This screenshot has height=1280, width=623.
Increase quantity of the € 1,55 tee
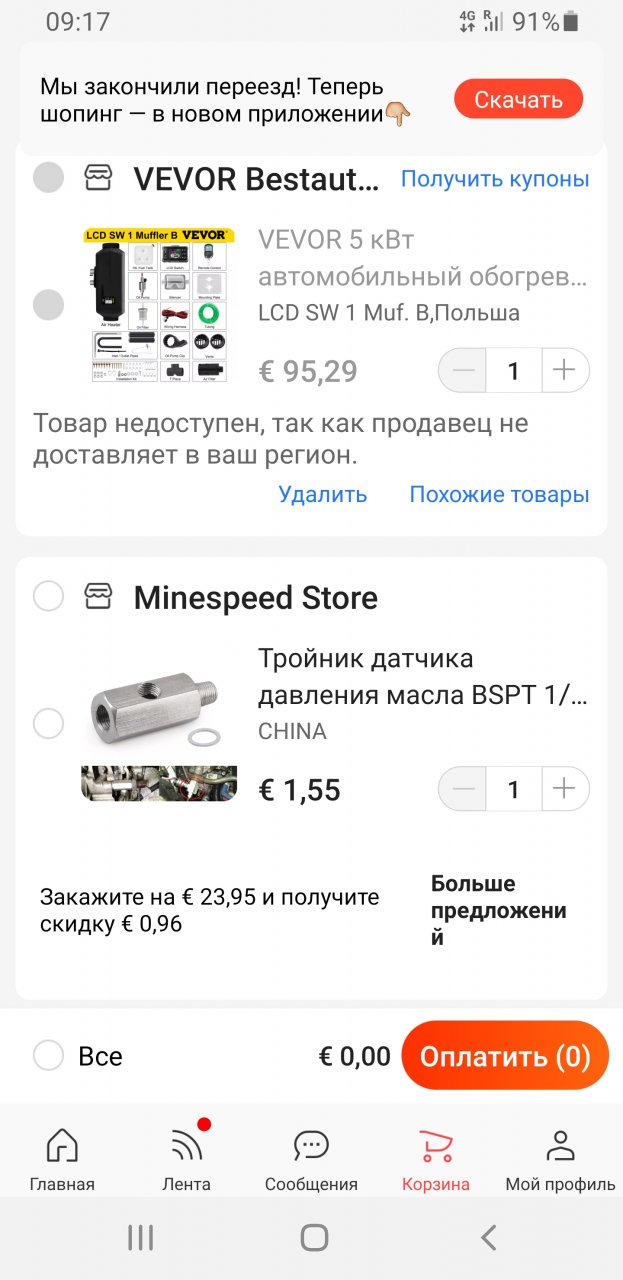click(x=565, y=790)
